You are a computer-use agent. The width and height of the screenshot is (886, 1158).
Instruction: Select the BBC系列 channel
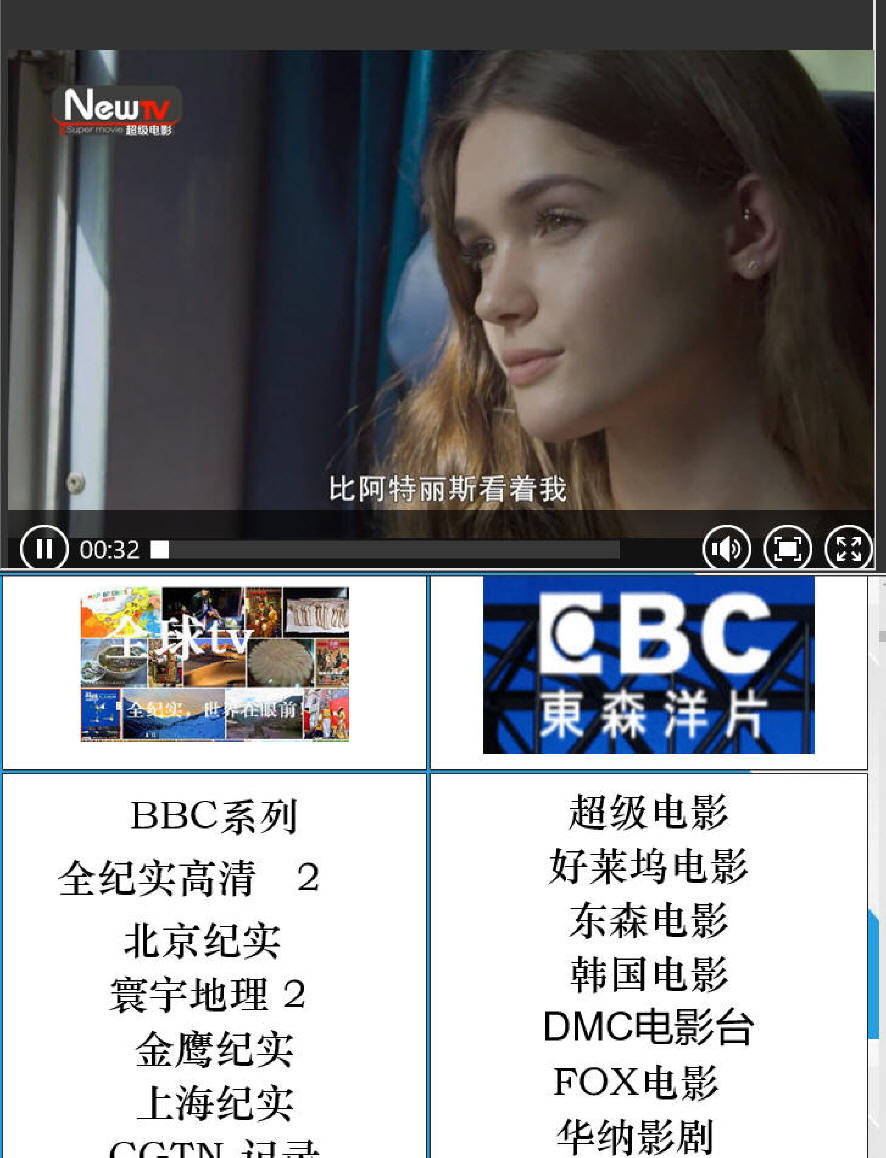pyautogui.click(x=214, y=817)
